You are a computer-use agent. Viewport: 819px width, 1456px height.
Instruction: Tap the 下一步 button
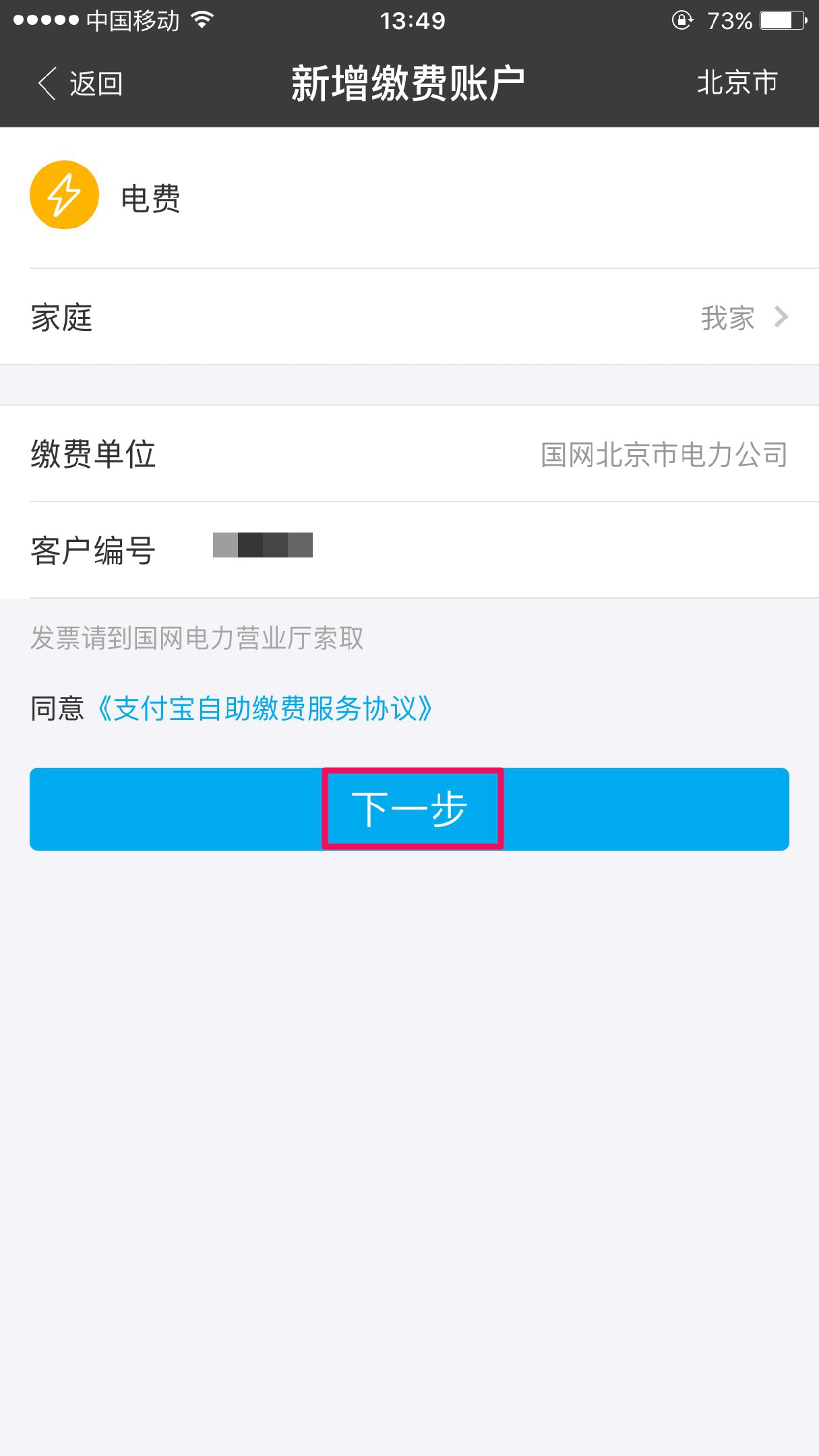pos(409,809)
